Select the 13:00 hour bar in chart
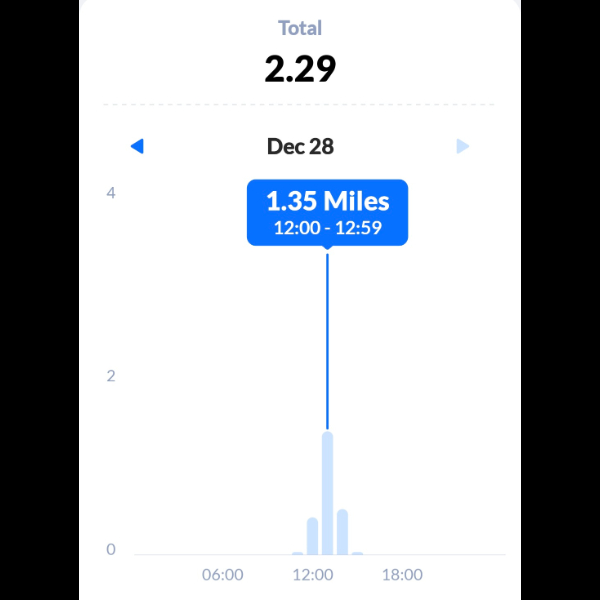Viewport: 600px width, 600px height. [342, 532]
